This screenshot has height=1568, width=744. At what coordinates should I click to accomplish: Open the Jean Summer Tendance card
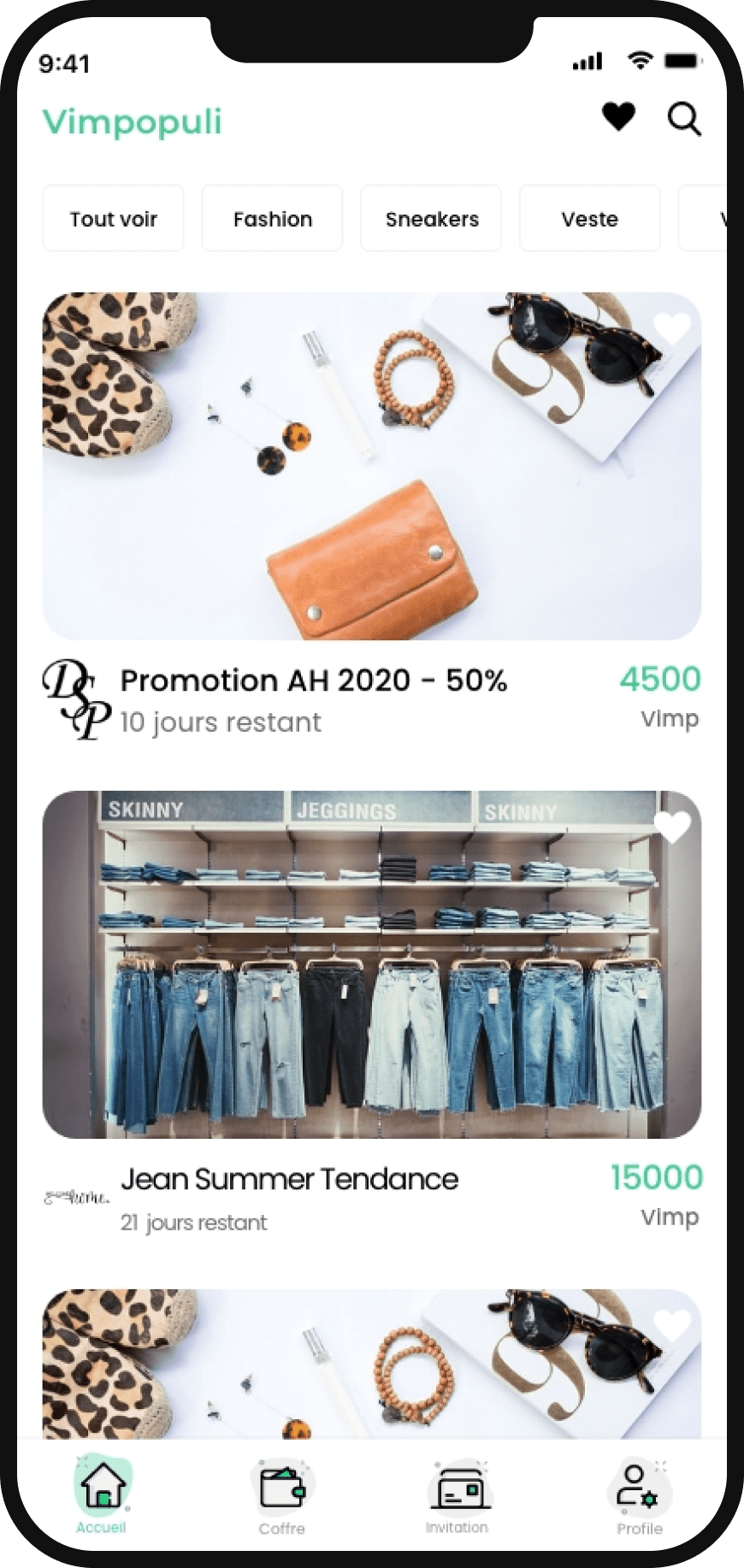371,964
